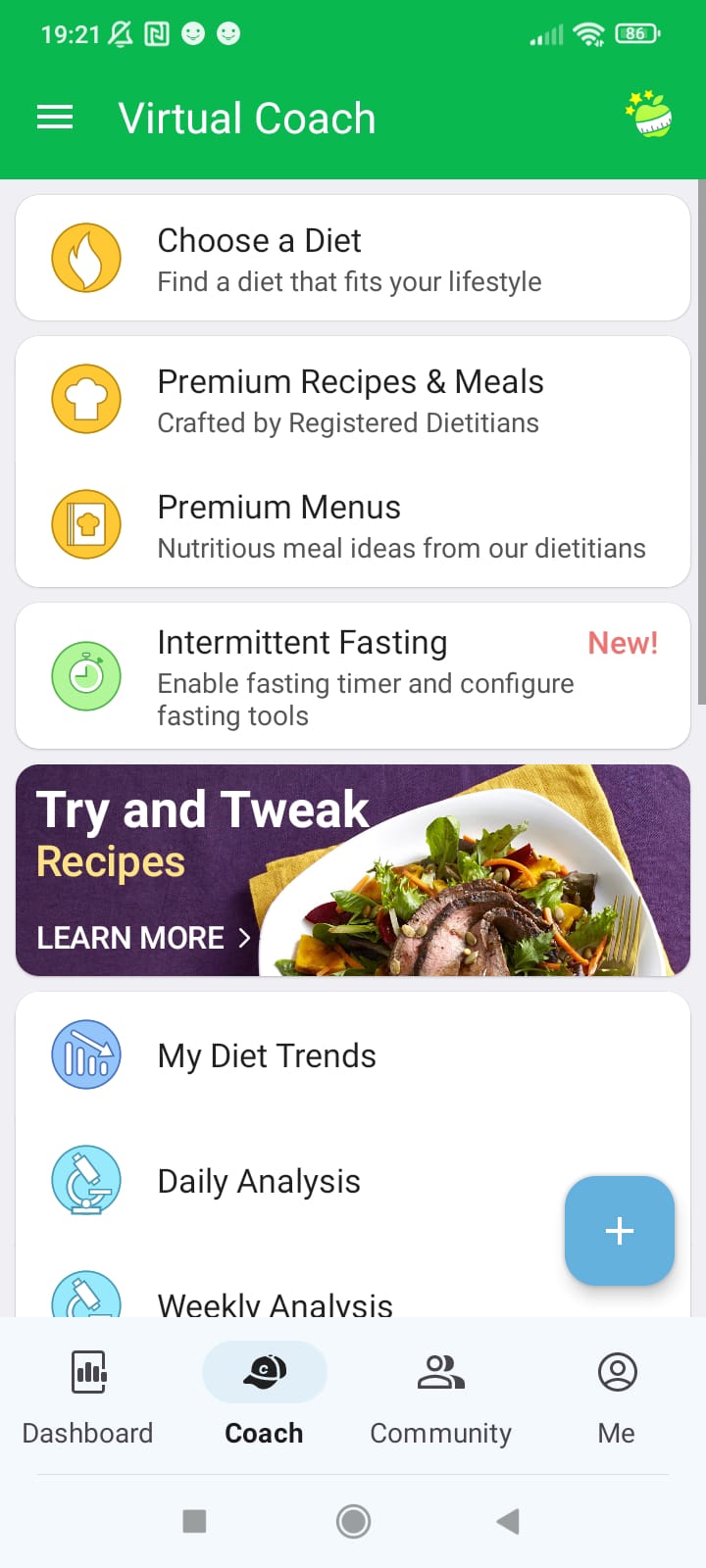Open Choose a Diet

(353, 259)
